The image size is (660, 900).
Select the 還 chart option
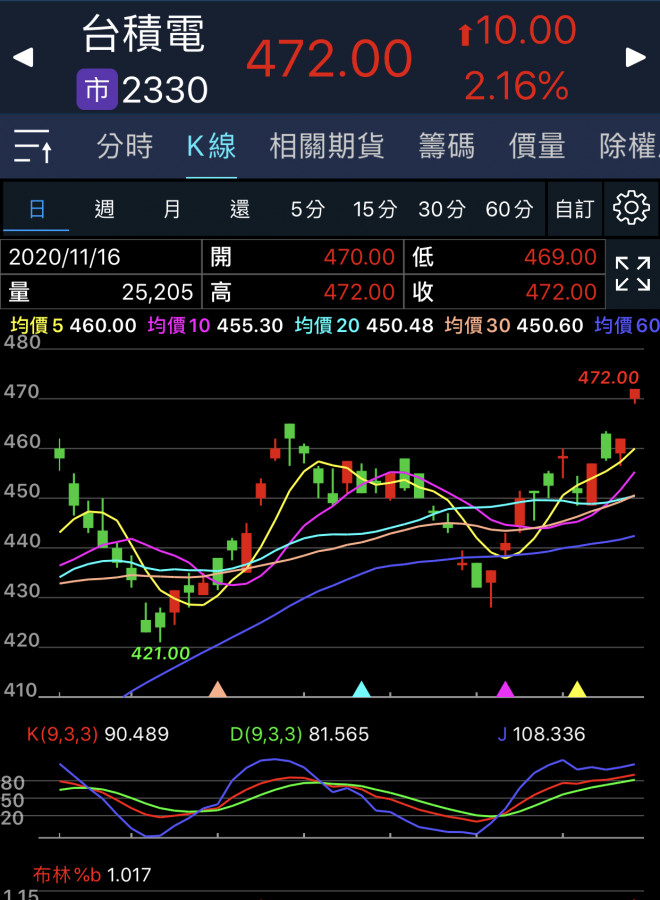[x=240, y=209]
